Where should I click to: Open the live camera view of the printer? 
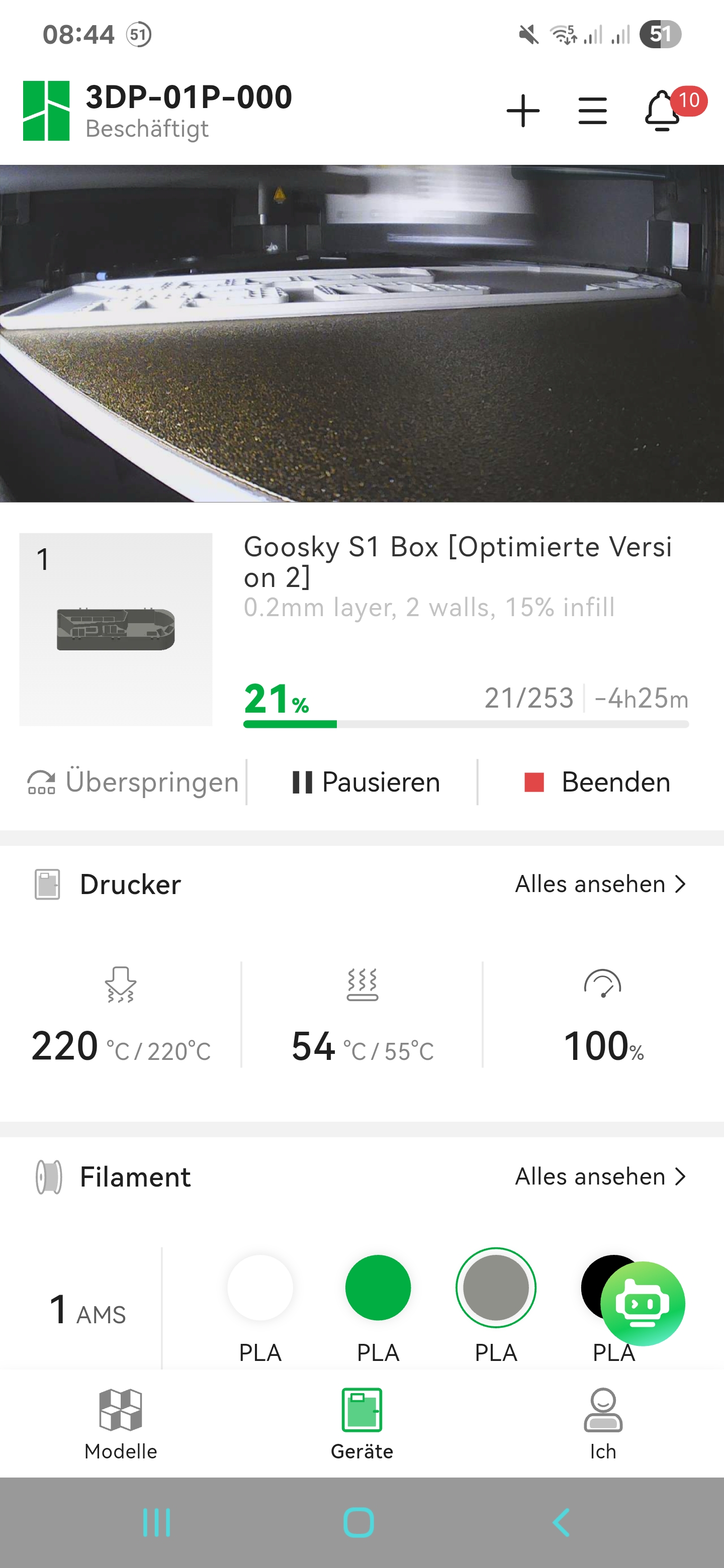pos(361,334)
